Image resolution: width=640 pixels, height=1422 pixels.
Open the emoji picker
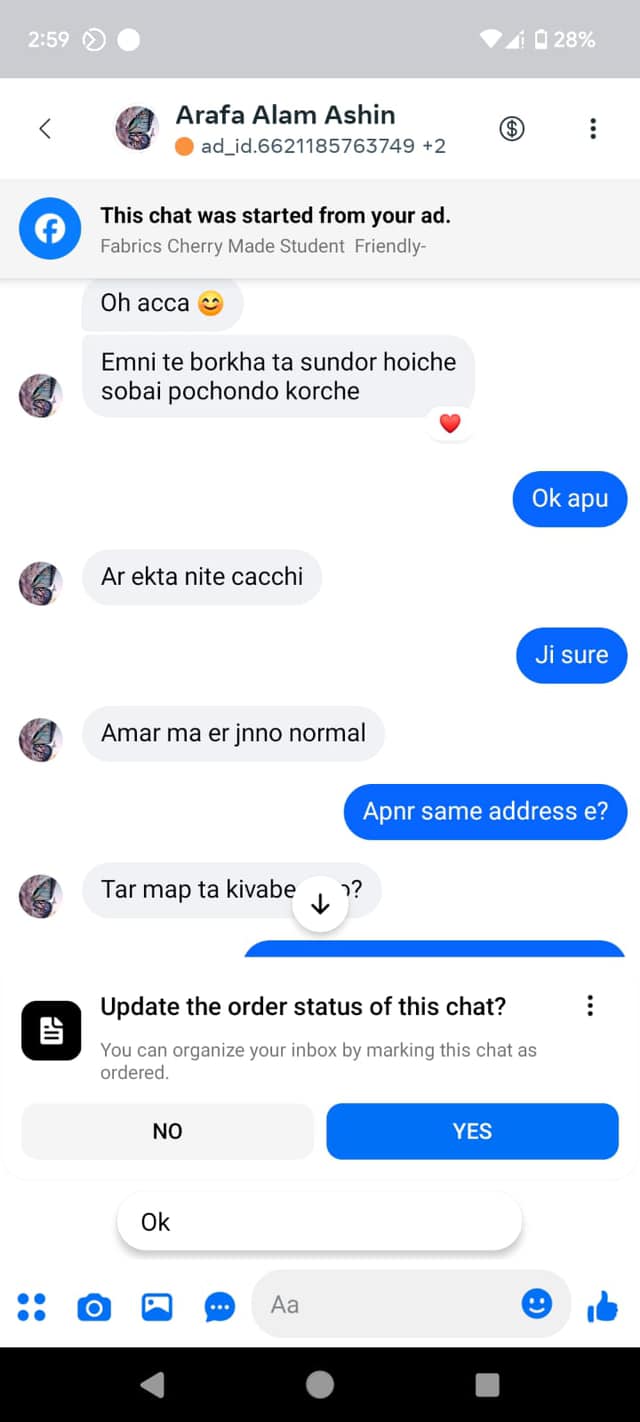click(x=537, y=1303)
